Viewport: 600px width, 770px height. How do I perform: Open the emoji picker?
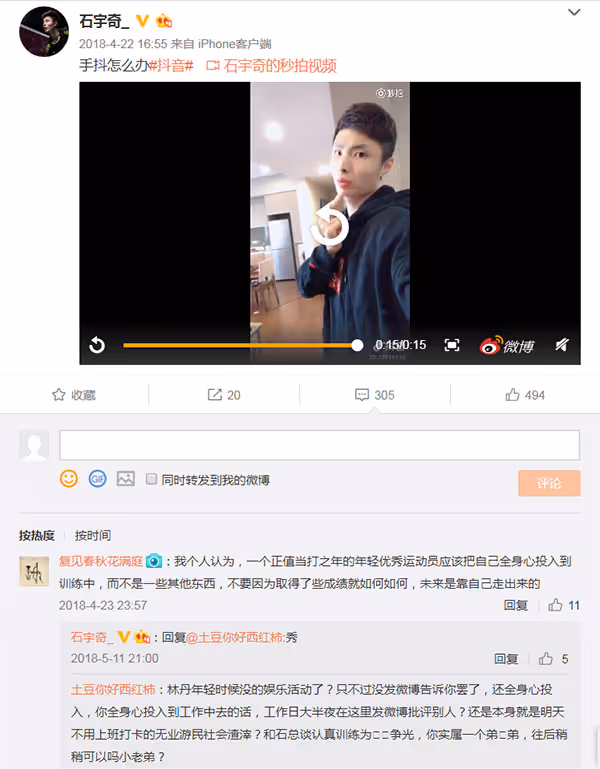[x=69, y=479]
